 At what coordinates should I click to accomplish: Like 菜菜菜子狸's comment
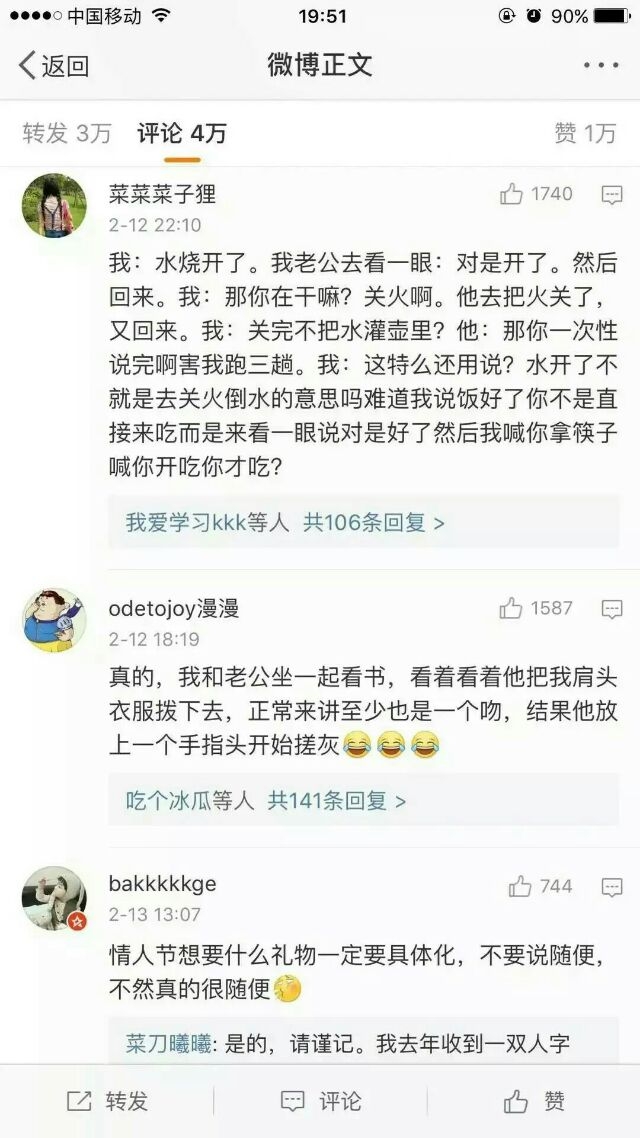coord(536,194)
